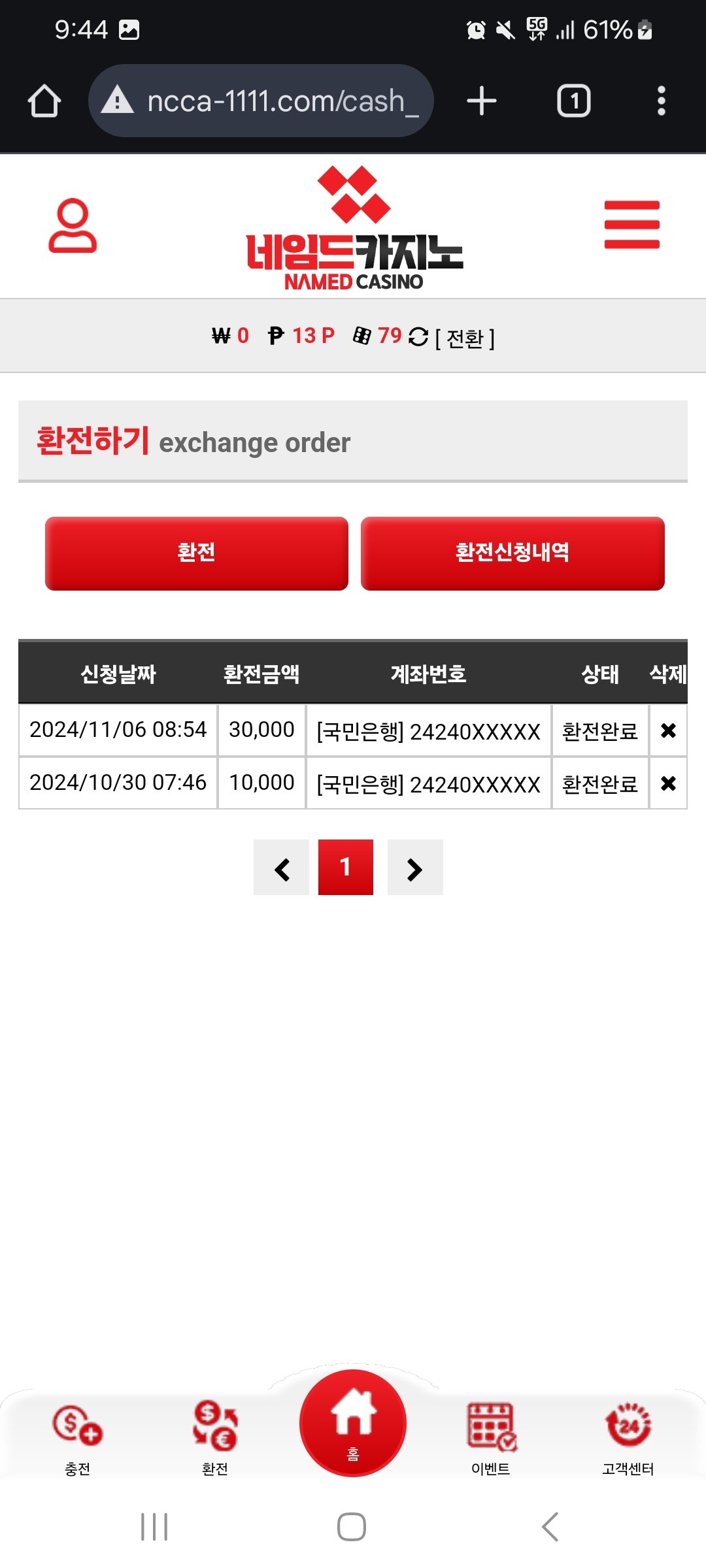Screen dimensions: 706x1568
Task: Open the red hamburger menu
Action: [631, 225]
